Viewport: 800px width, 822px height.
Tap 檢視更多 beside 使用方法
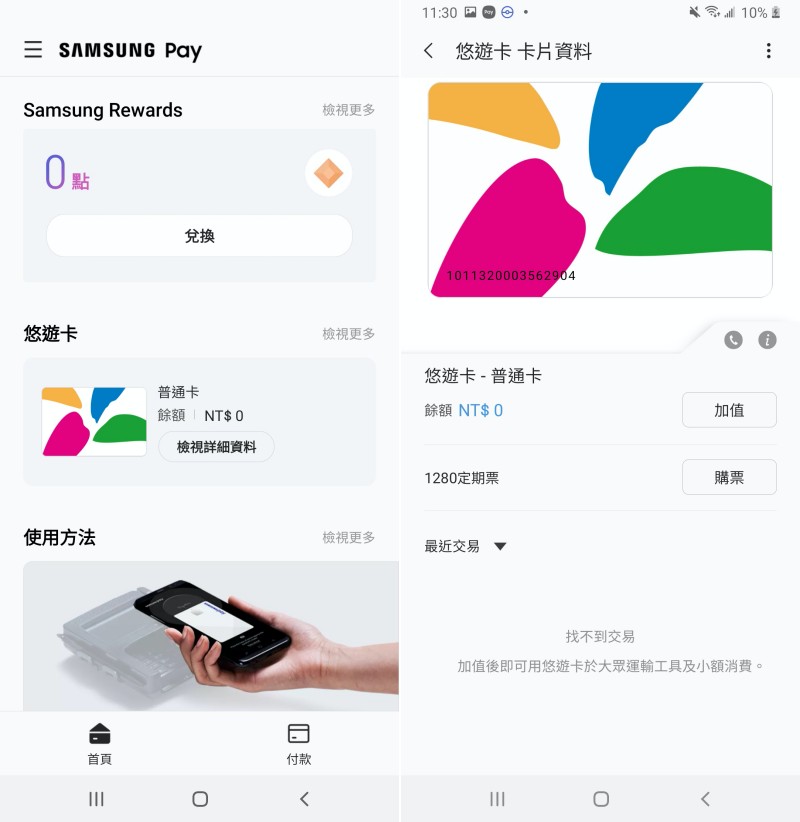[x=348, y=538]
